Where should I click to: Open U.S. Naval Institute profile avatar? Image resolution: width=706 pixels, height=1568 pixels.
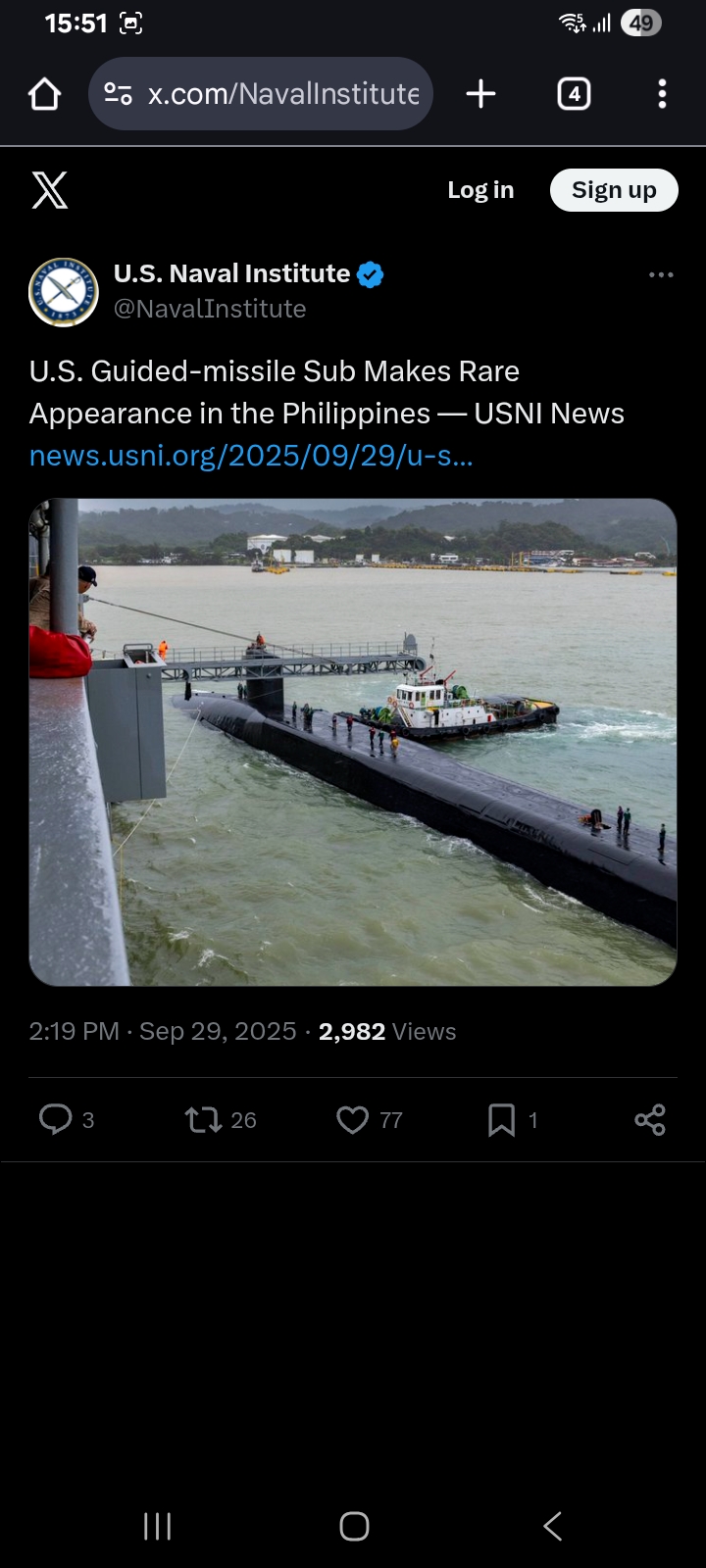pos(64,292)
